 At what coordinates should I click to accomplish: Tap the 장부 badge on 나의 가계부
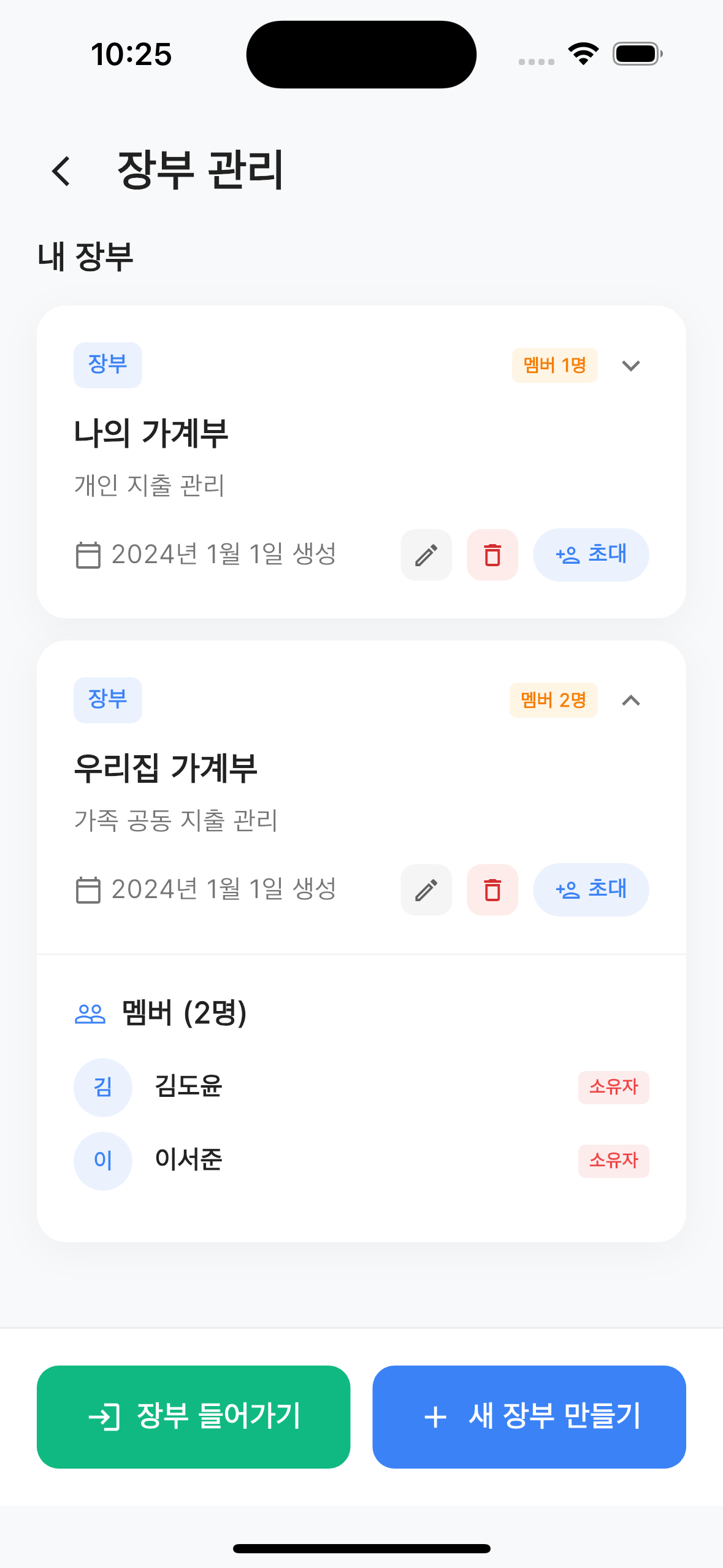tap(107, 364)
